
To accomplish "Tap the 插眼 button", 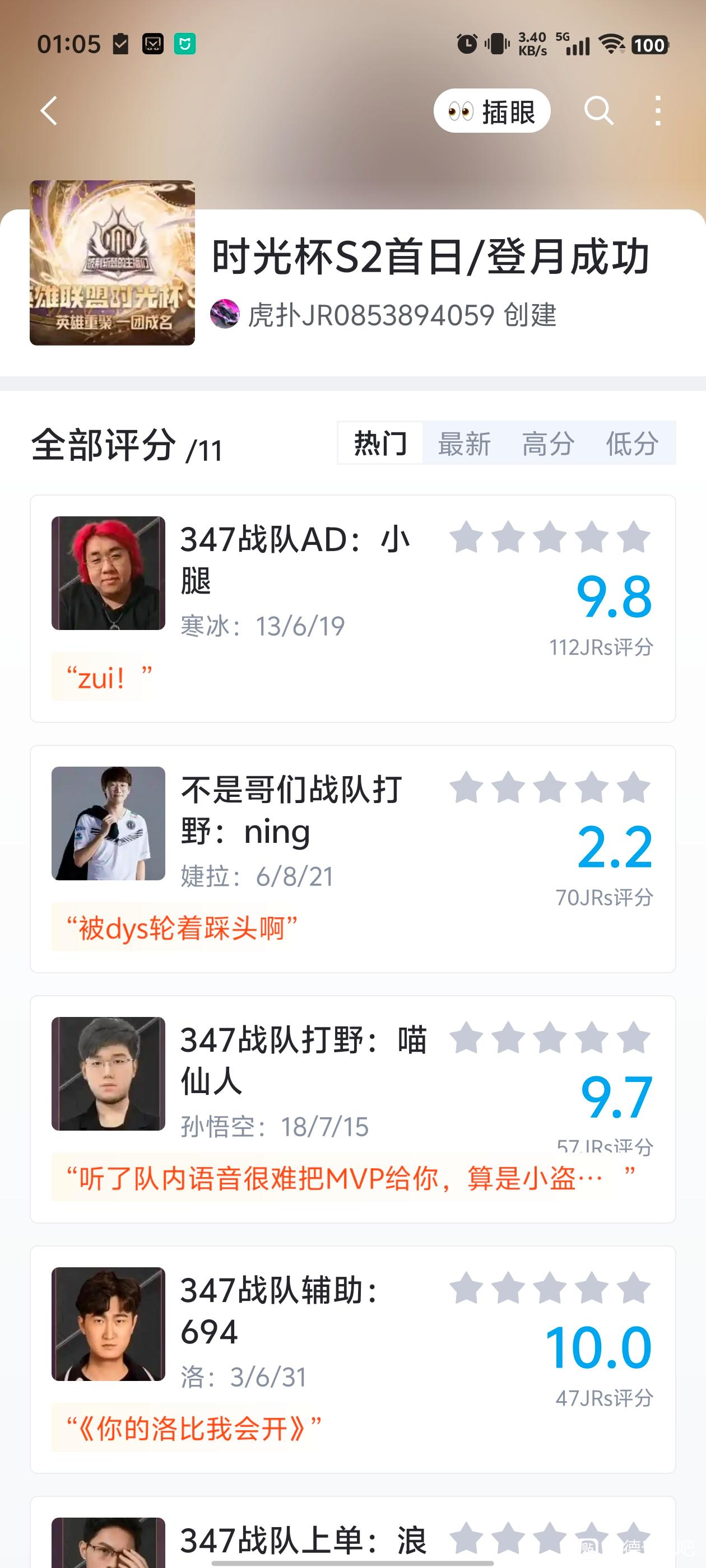I will coord(491,111).
